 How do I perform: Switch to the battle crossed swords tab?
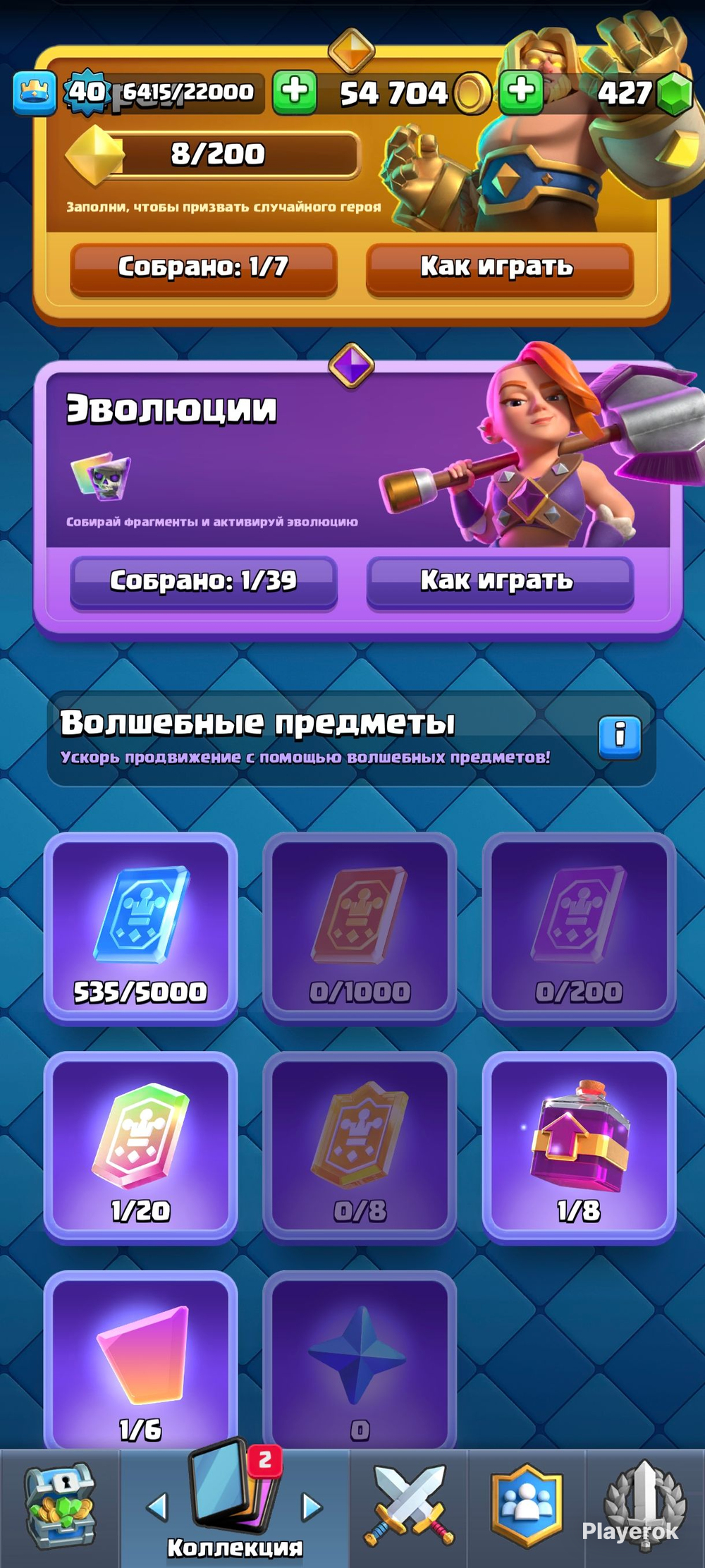pos(409,1508)
